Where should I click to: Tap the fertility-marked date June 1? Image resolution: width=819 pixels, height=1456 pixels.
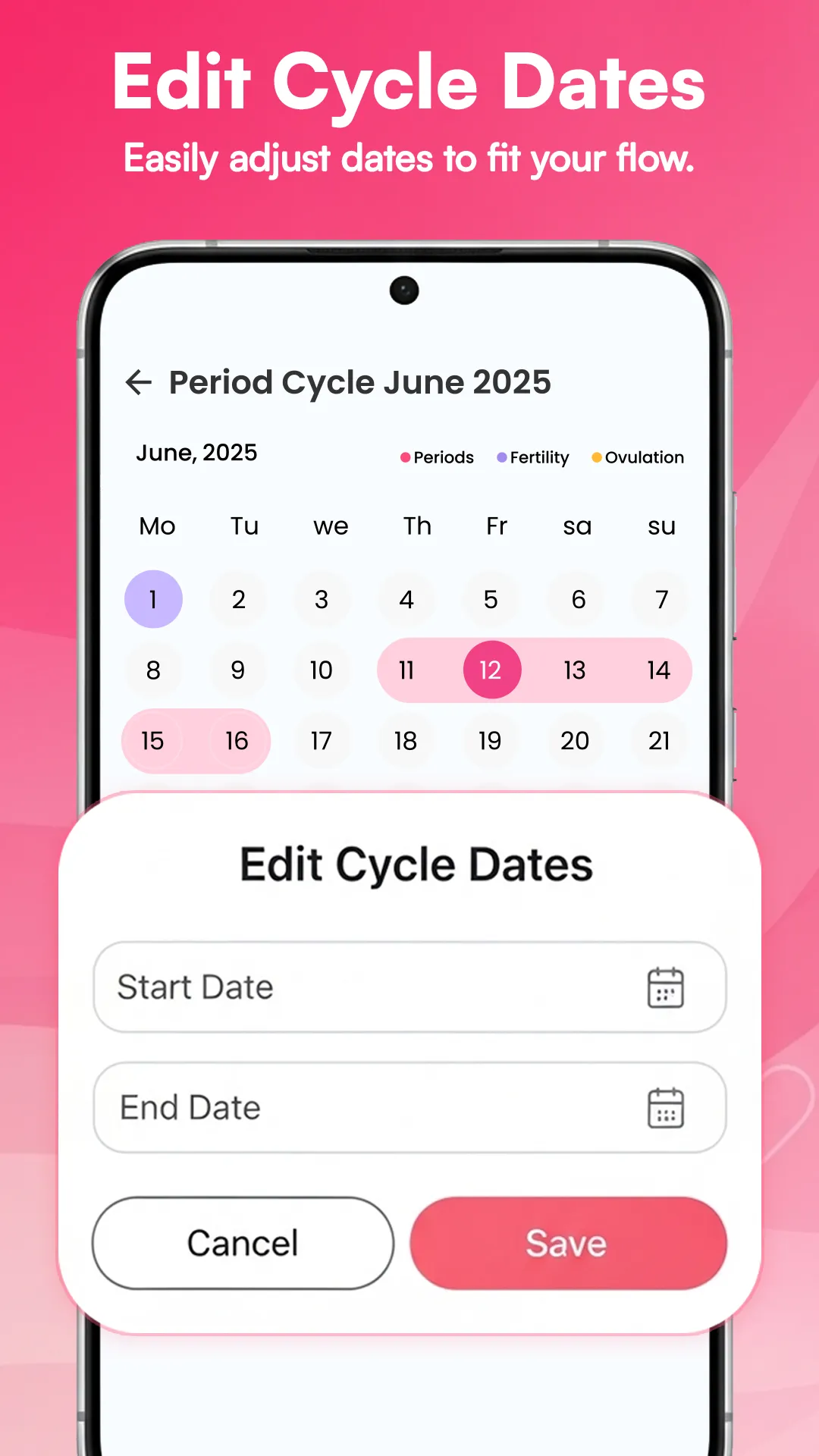(x=153, y=599)
